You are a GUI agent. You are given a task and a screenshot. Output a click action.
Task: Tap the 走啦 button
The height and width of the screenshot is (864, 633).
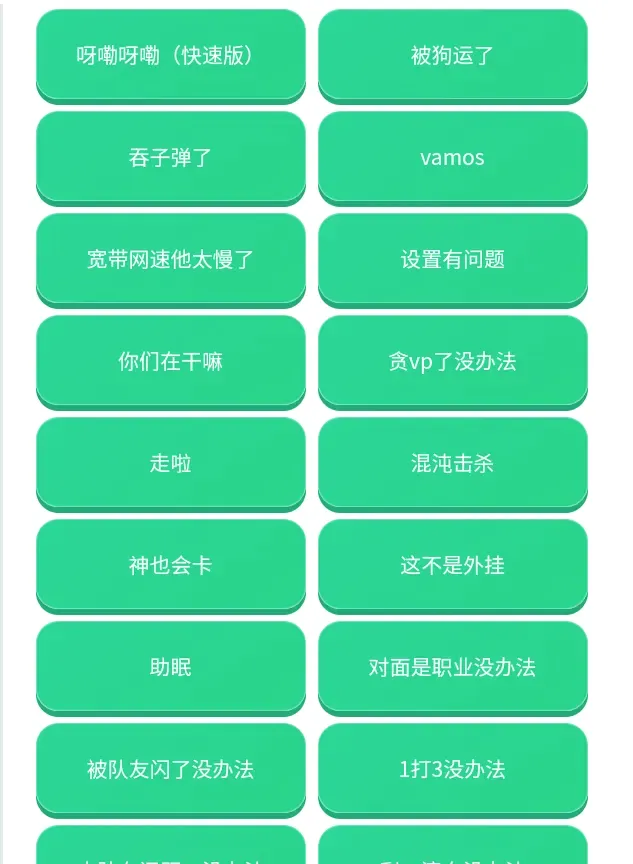click(171, 464)
